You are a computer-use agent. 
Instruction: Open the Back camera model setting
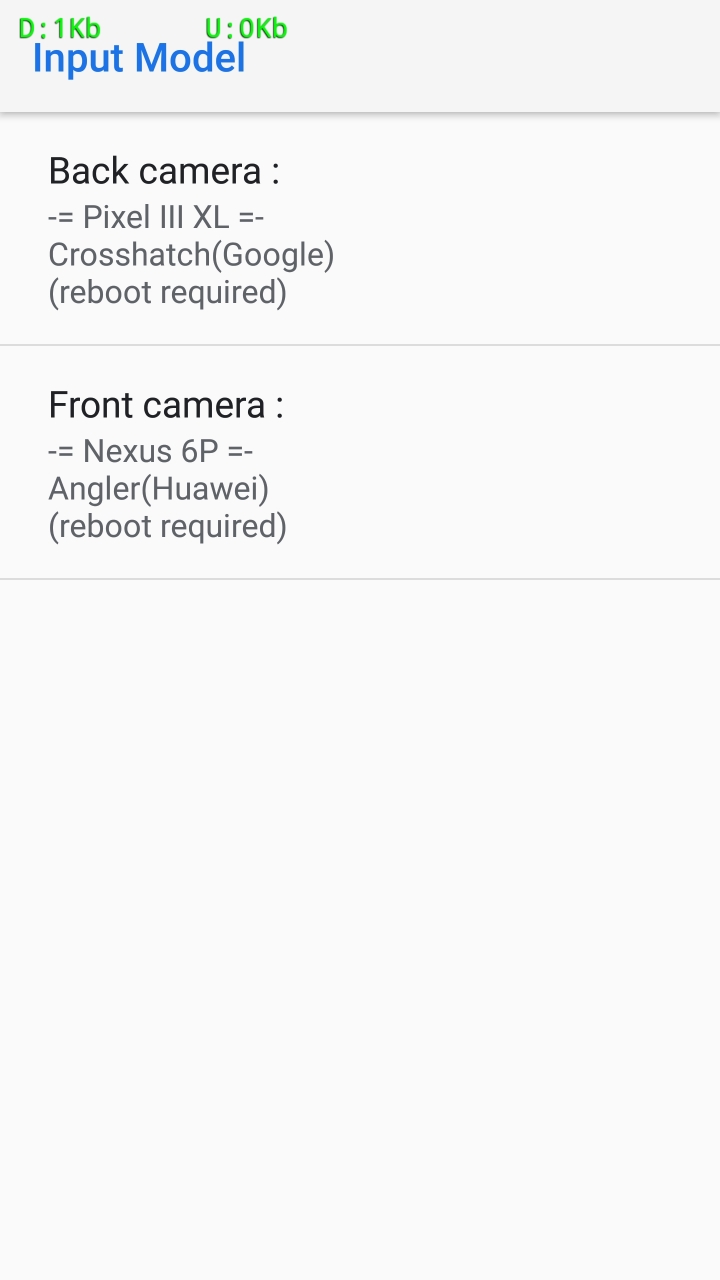tap(360, 229)
